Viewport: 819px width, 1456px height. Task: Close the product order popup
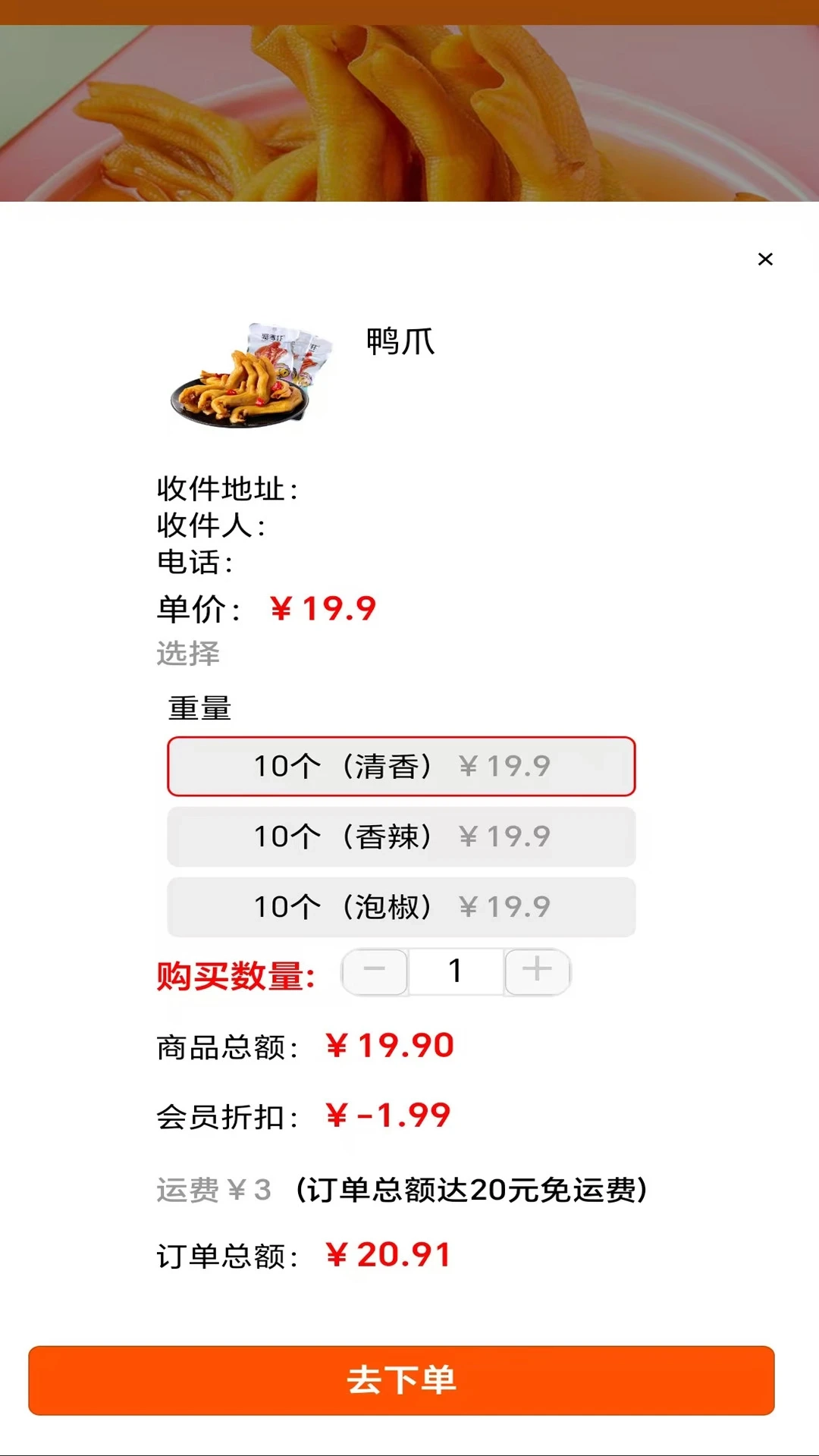765,260
